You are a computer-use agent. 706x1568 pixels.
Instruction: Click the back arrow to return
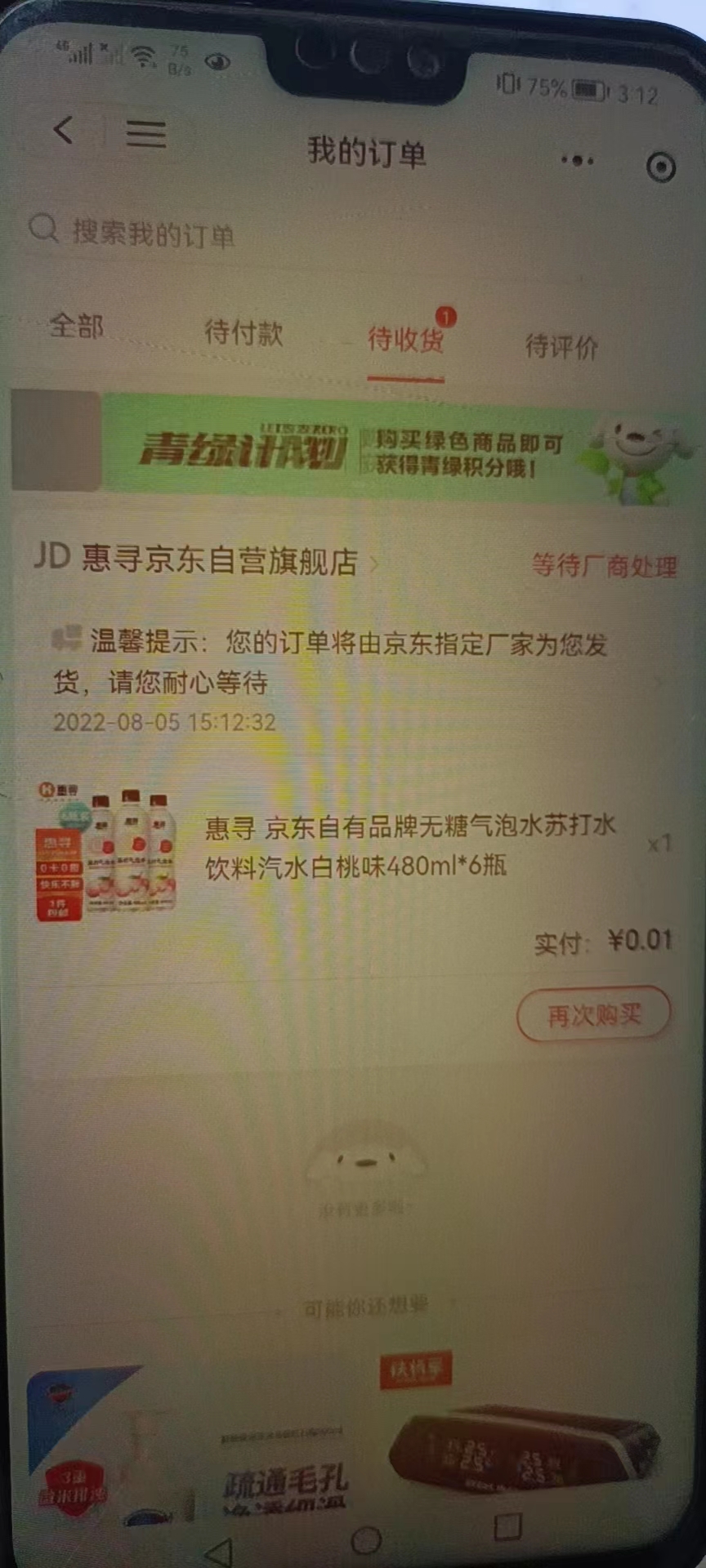point(65,132)
